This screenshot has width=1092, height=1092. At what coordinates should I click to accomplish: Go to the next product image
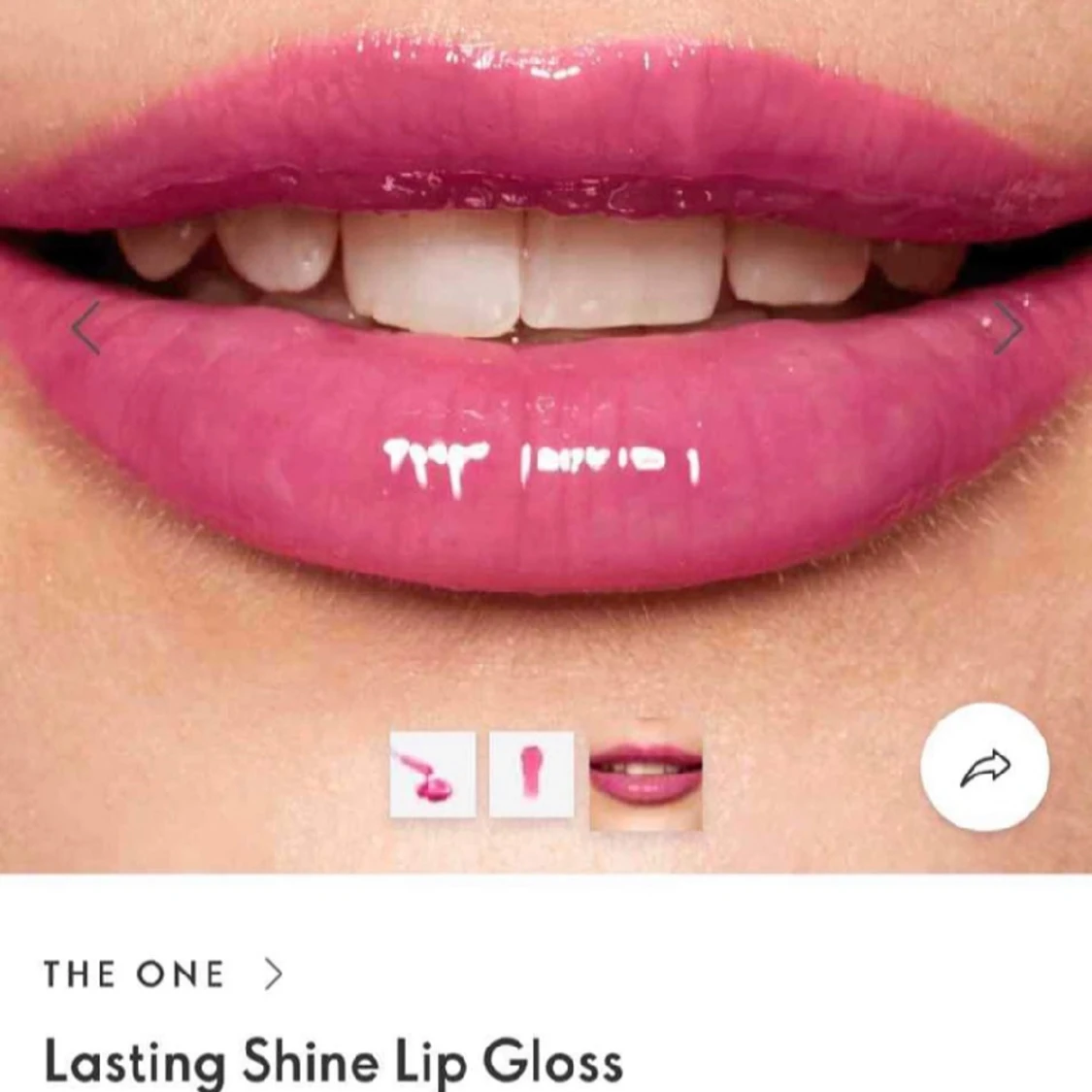pyautogui.click(x=1009, y=328)
